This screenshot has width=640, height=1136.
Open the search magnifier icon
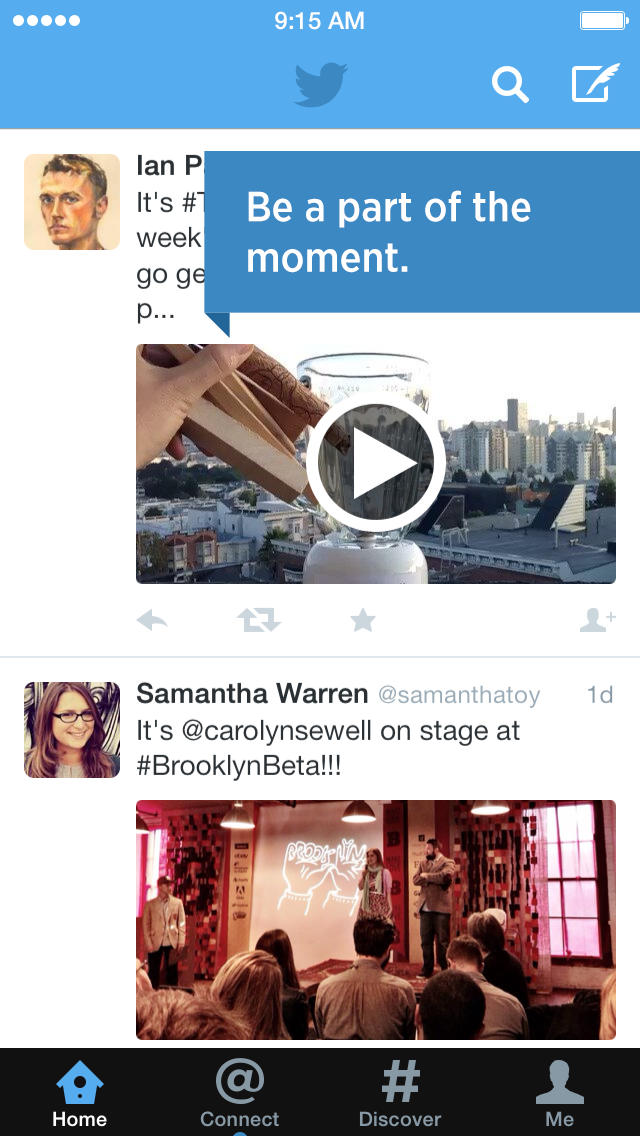pyautogui.click(x=510, y=85)
